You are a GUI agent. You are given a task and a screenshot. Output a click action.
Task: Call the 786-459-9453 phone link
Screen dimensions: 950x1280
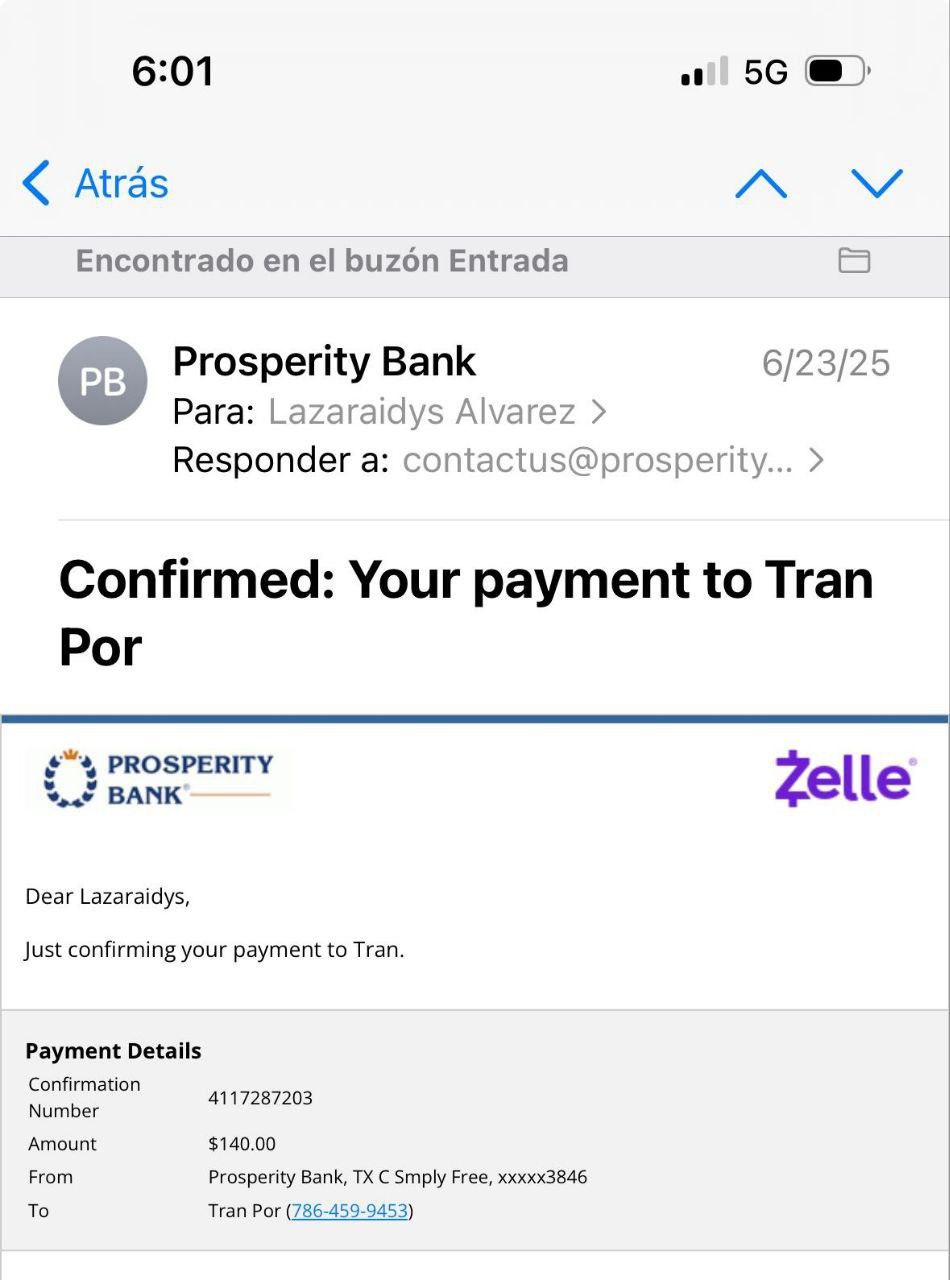[349, 1211]
